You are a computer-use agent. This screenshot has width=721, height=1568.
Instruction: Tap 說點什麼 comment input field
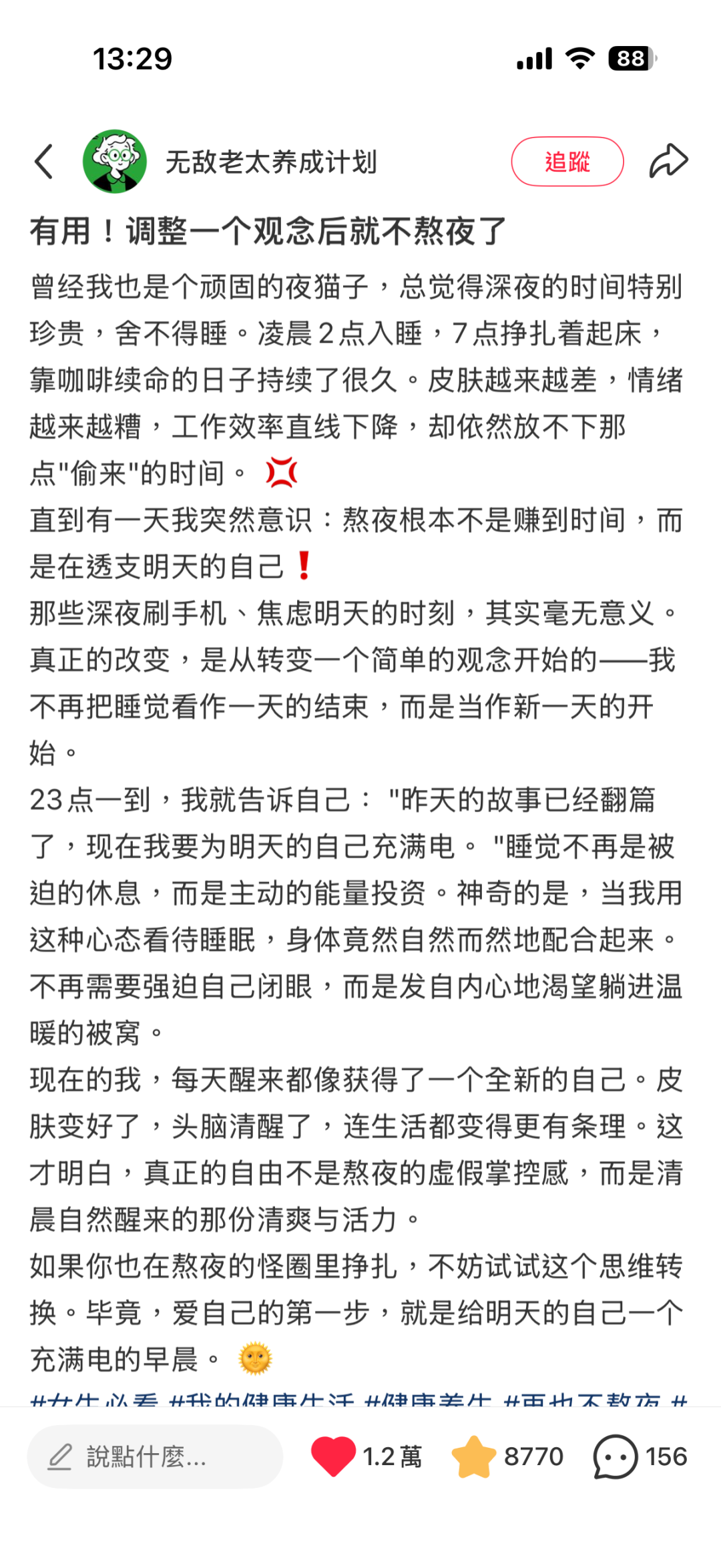[x=155, y=1456]
